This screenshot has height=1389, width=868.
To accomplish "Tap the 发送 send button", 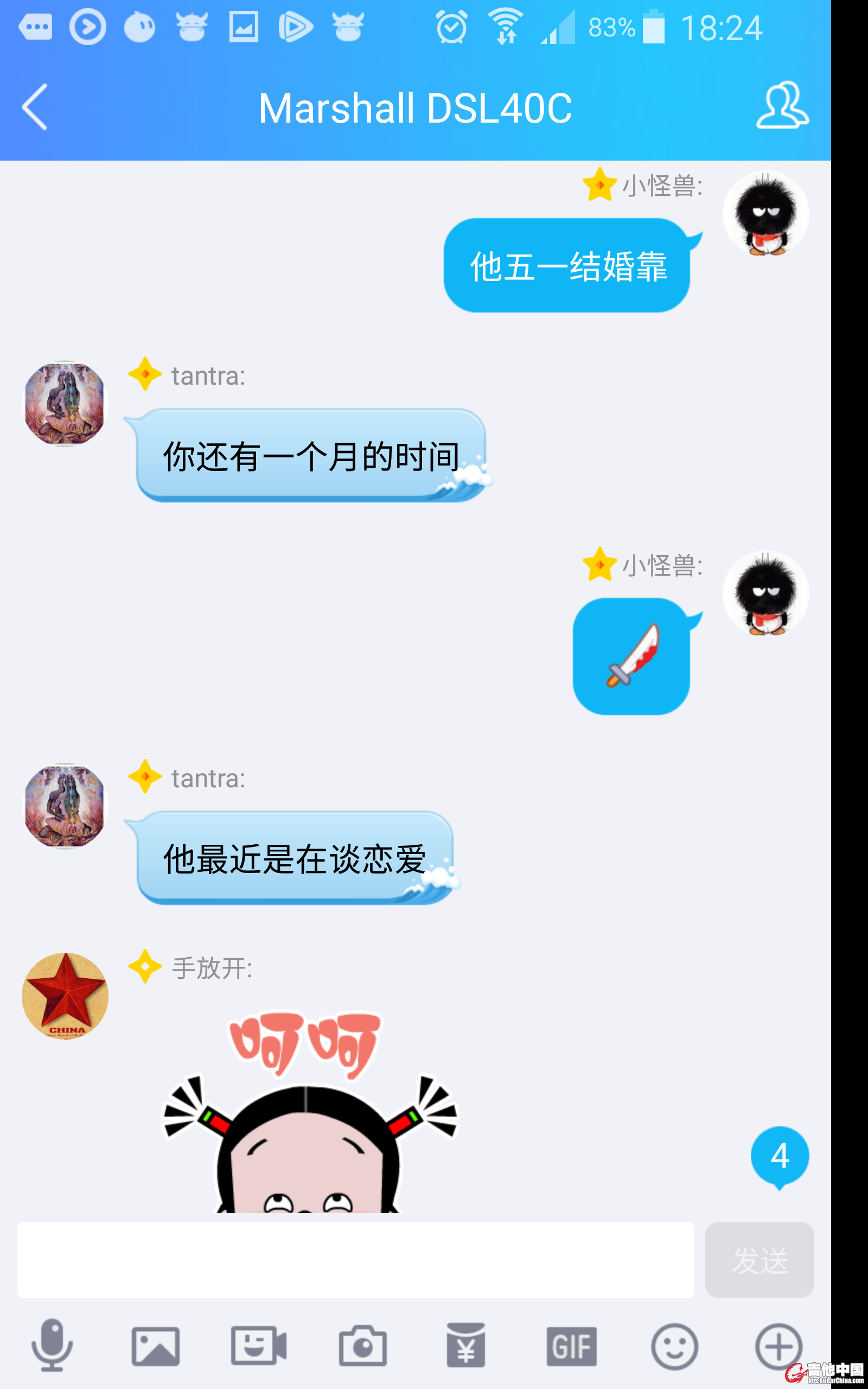I will [759, 1260].
